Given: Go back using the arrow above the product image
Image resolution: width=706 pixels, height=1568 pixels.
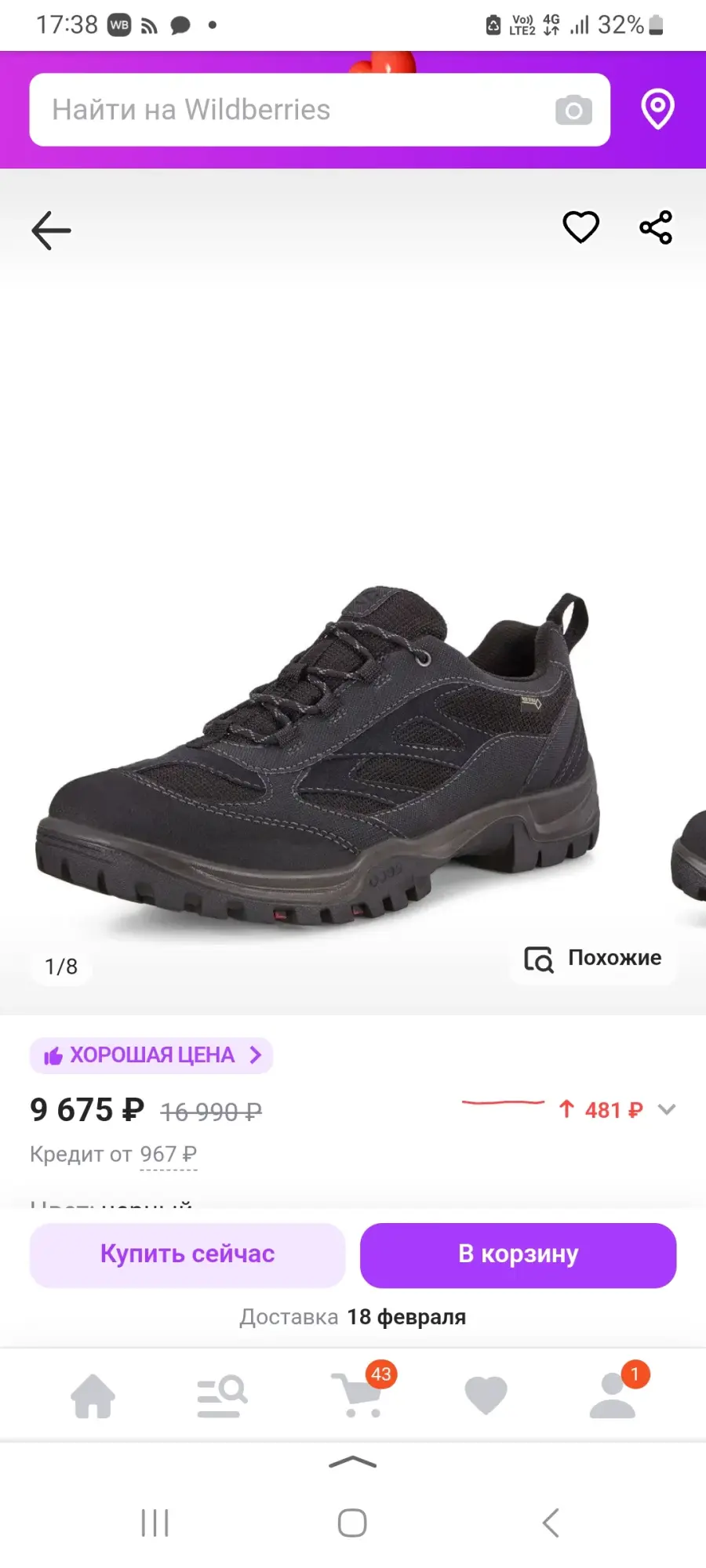Looking at the screenshot, I should click(51, 230).
